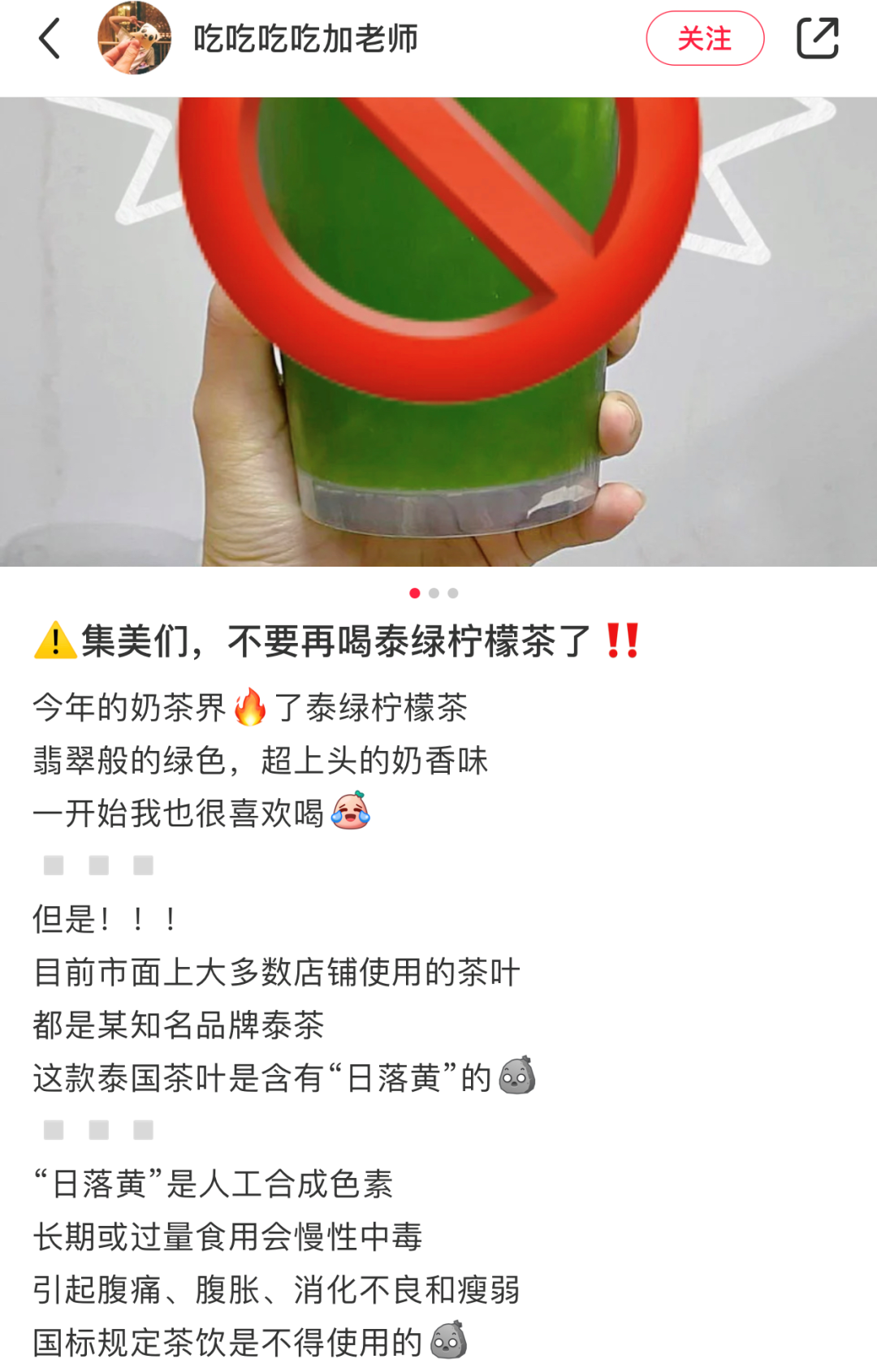Follow the author with 关注 button
This screenshot has height=1372, width=877.
(704, 38)
